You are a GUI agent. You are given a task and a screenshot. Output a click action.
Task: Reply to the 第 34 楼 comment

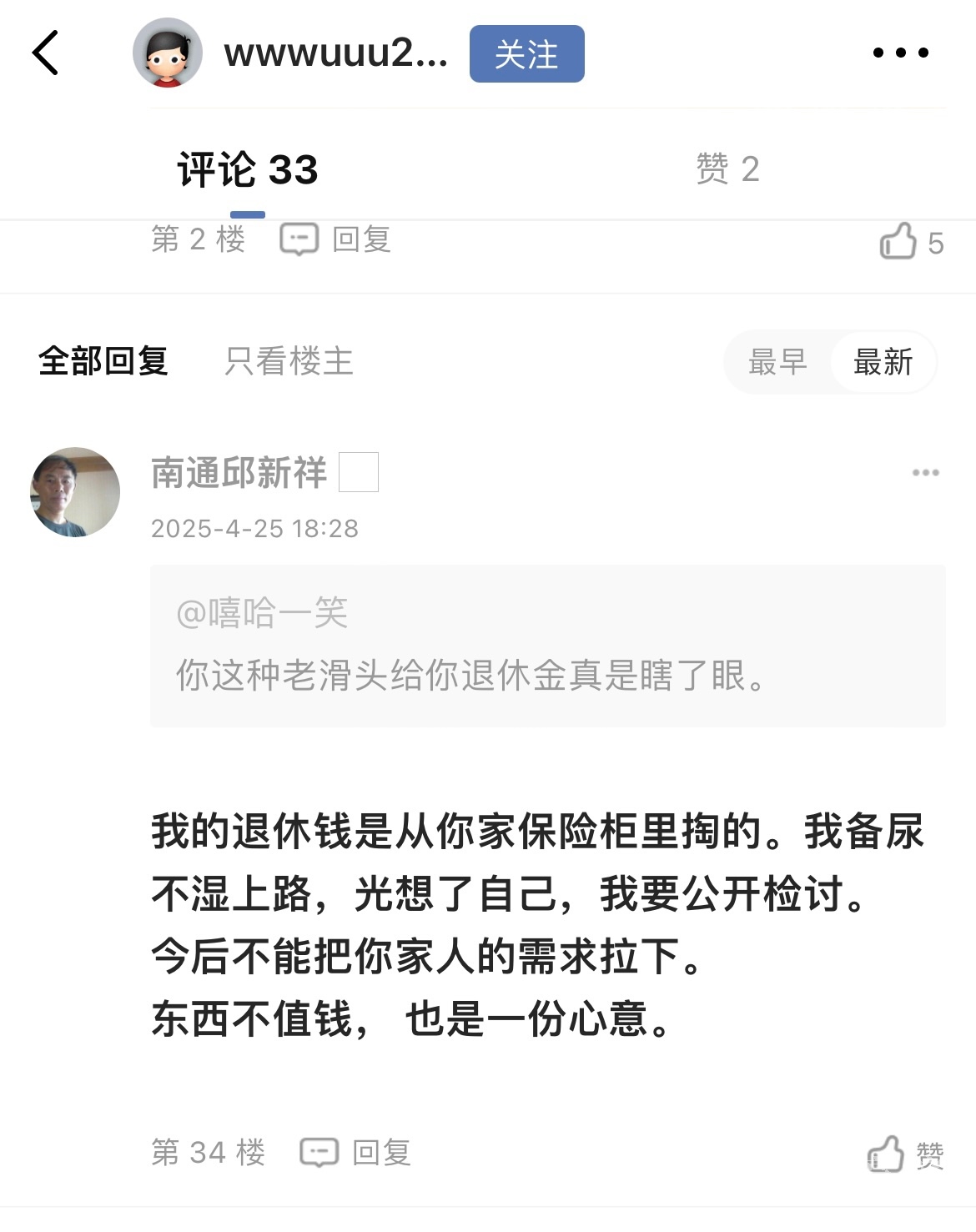tap(356, 1153)
